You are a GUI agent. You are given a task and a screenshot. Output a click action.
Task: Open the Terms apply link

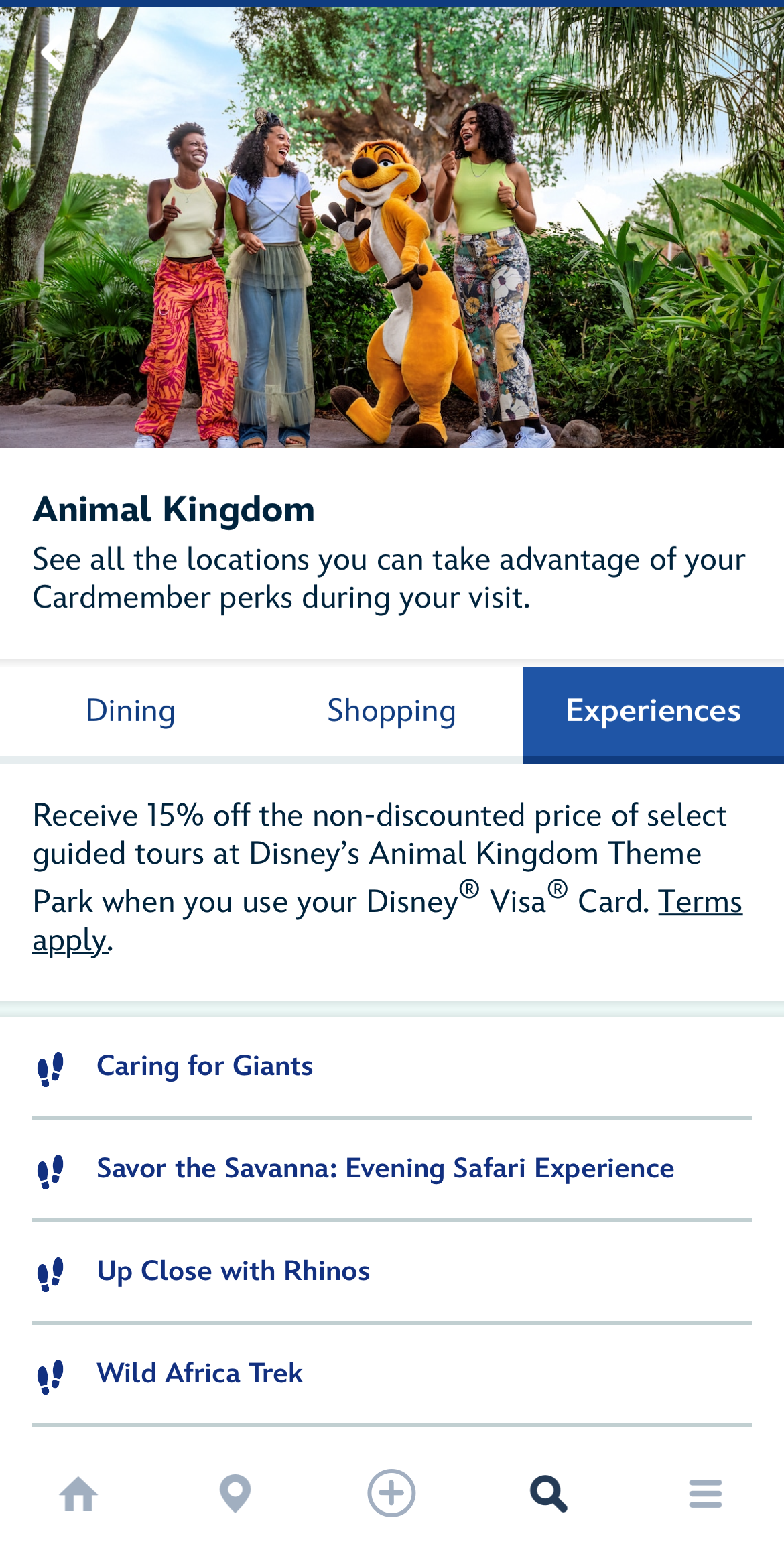pyautogui.click(x=700, y=903)
